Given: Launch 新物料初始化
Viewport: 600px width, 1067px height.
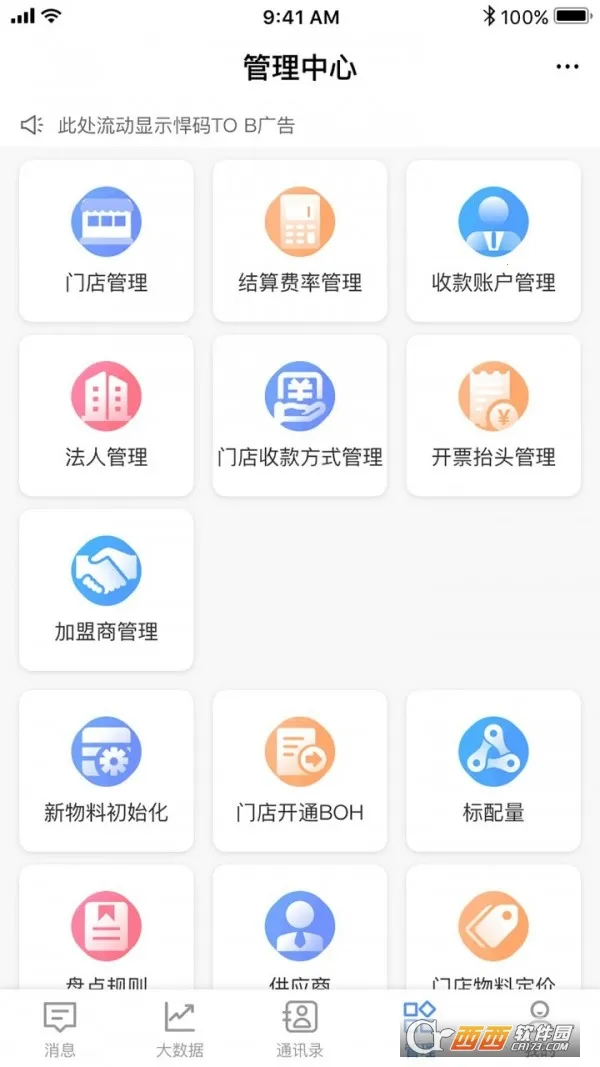Looking at the screenshot, I should click(106, 770).
